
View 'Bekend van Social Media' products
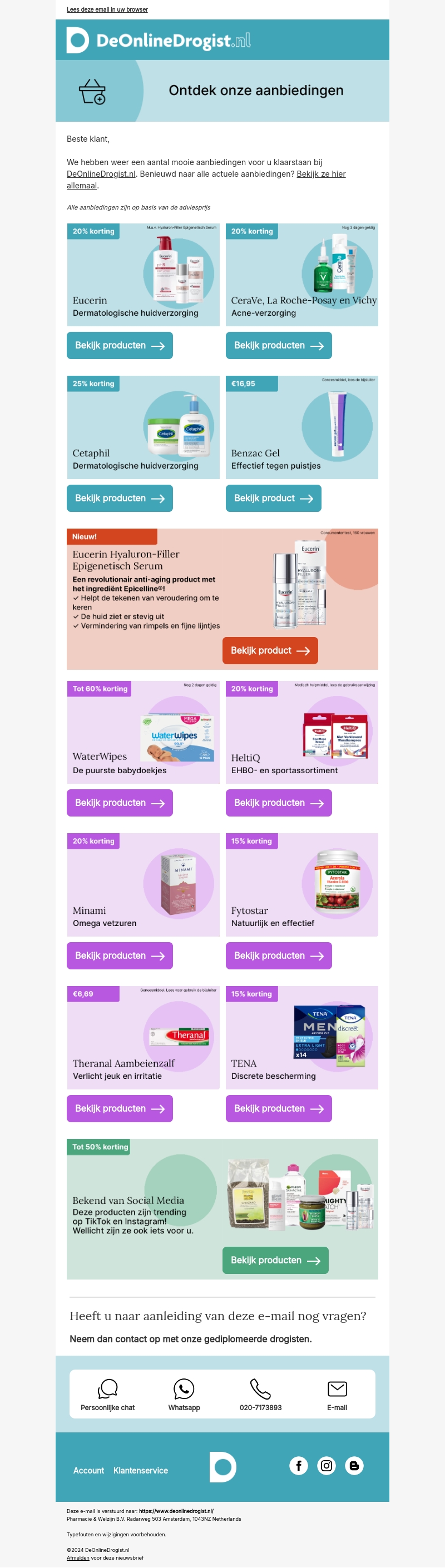pyautogui.click(x=275, y=1260)
